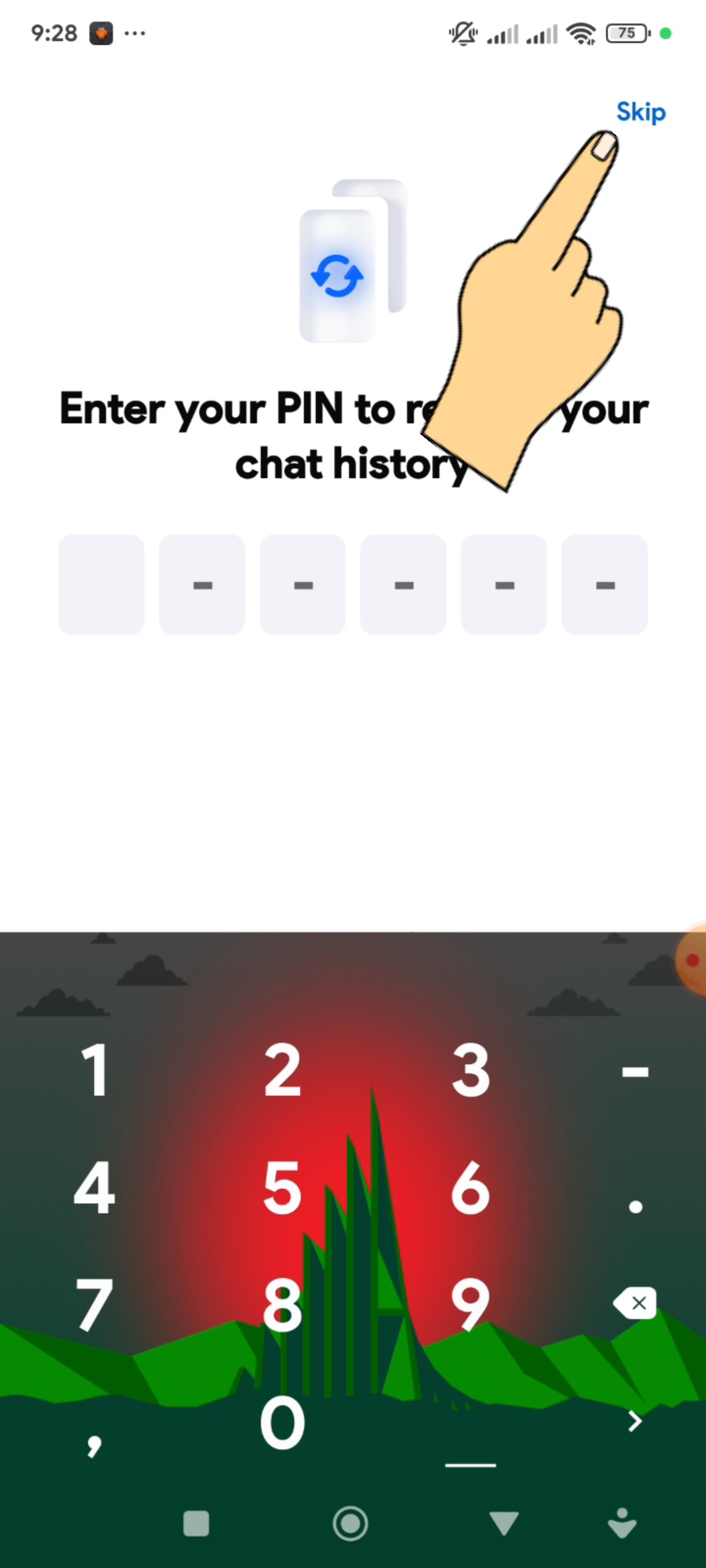
Task: Enter digit 9 on the keypad
Action: (x=471, y=1305)
